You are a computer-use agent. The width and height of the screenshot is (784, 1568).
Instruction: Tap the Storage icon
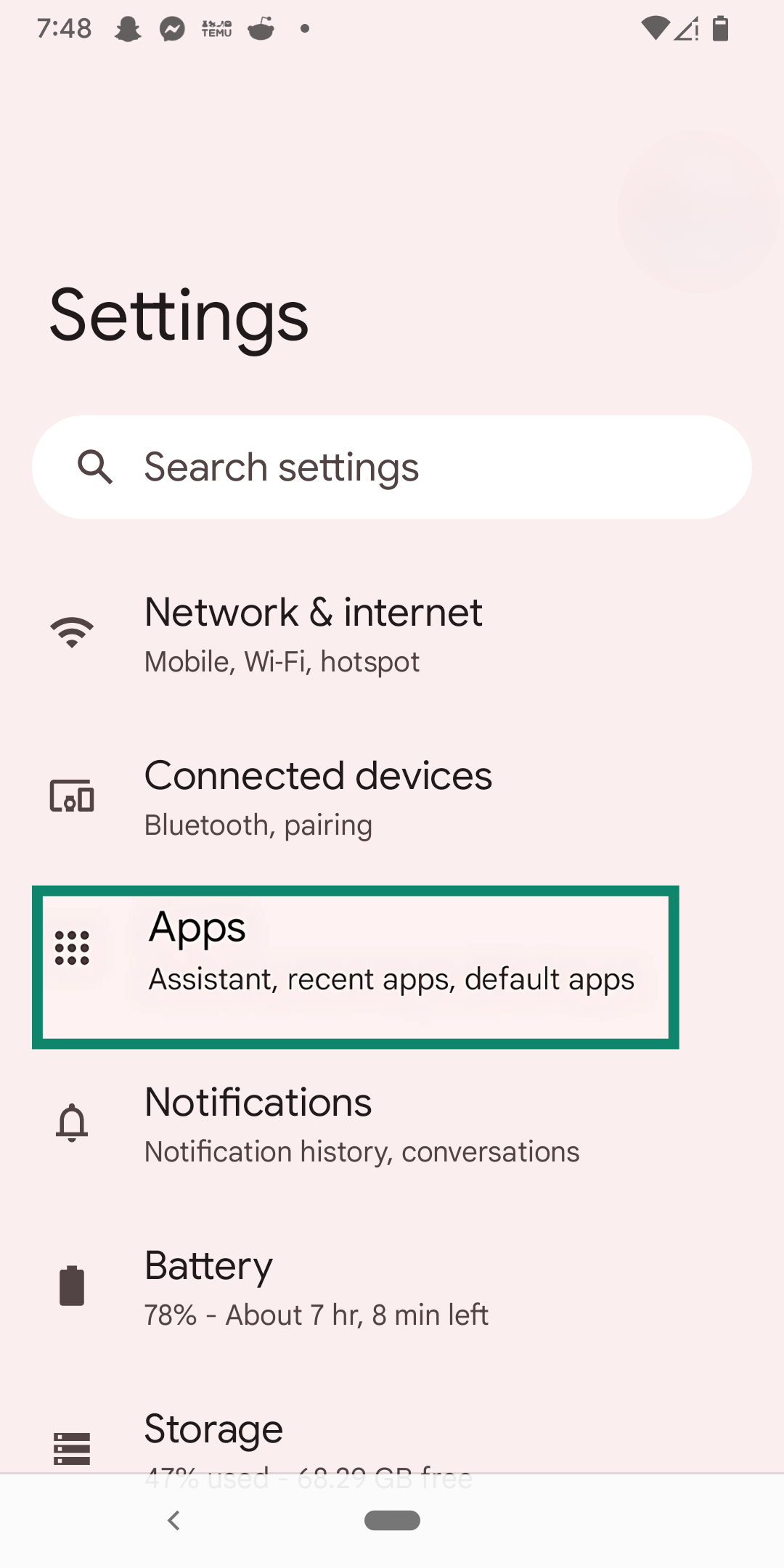tap(71, 1447)
